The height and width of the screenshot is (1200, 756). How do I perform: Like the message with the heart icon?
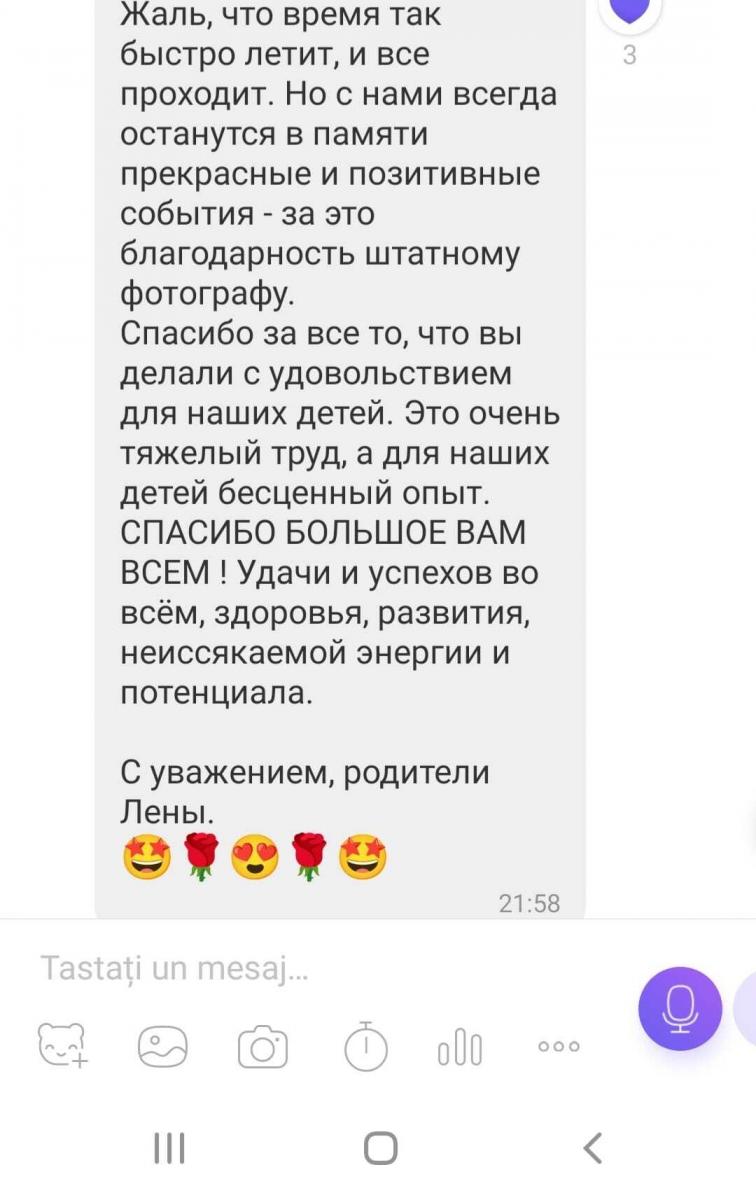630,10
